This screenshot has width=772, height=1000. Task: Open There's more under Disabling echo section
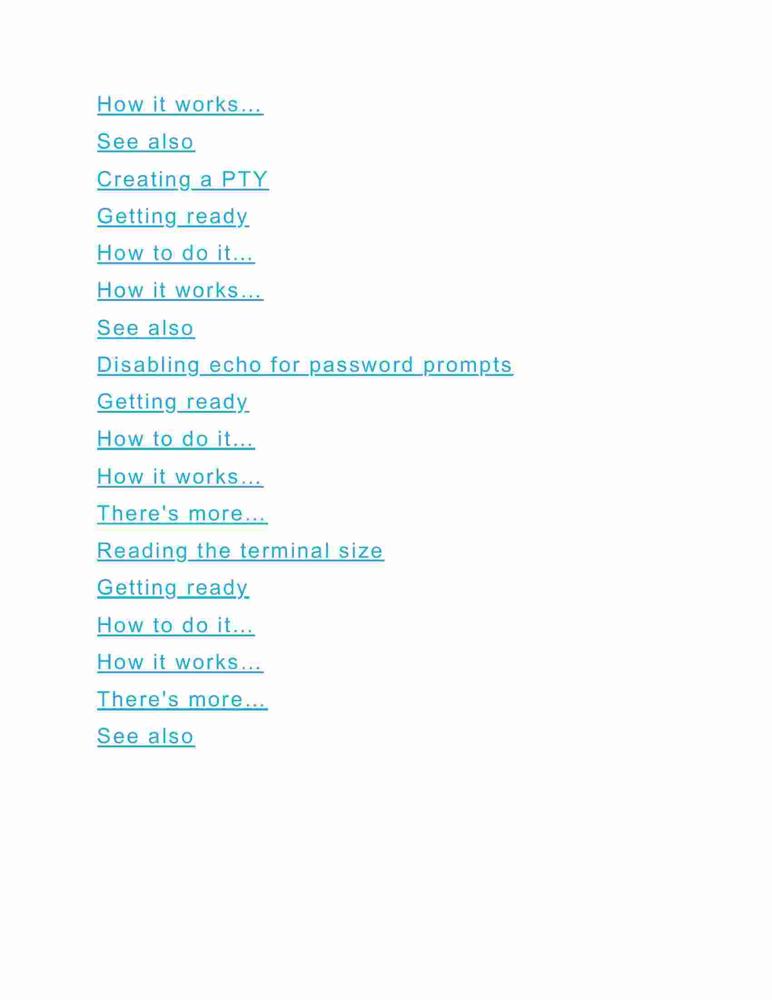coord(182,513)
